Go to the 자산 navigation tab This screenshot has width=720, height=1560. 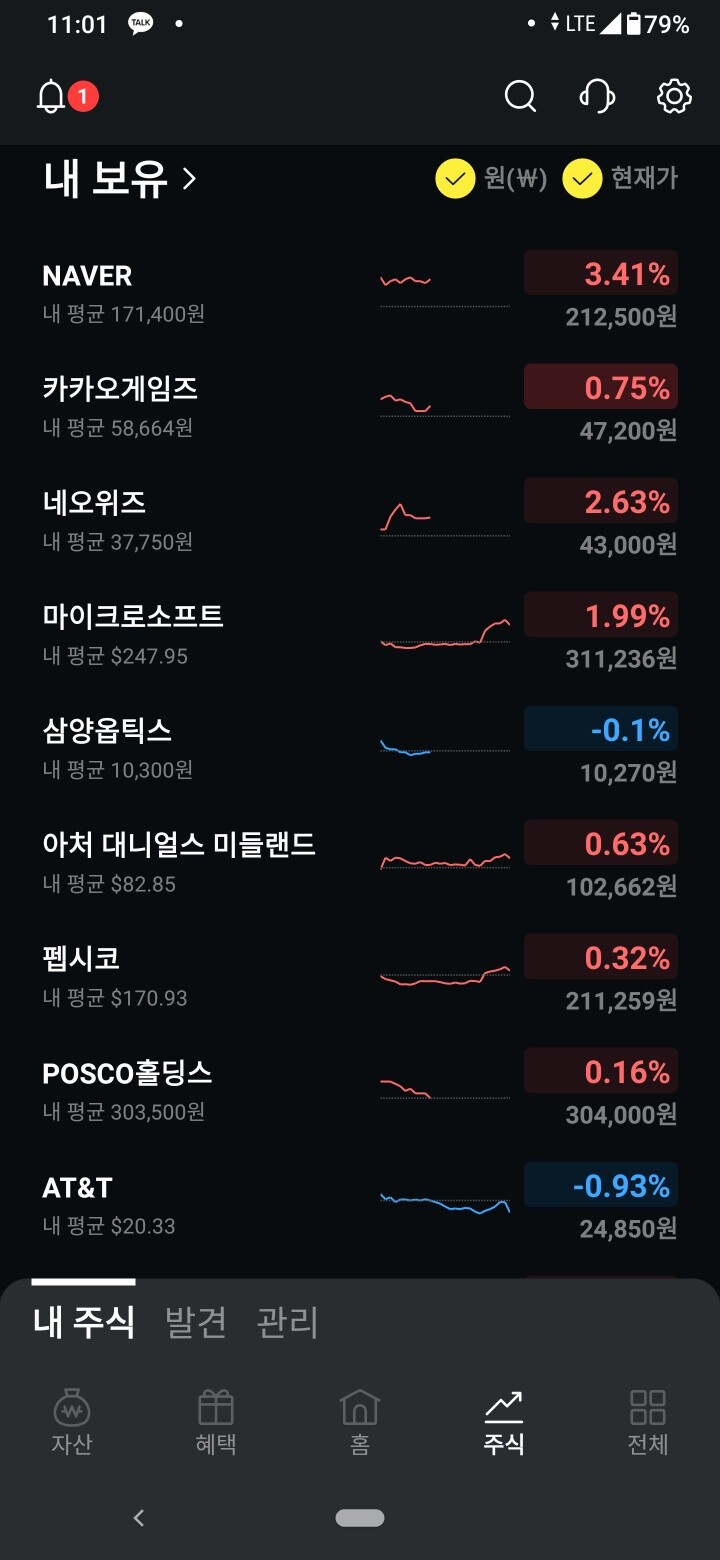[x=72, y=1421]
